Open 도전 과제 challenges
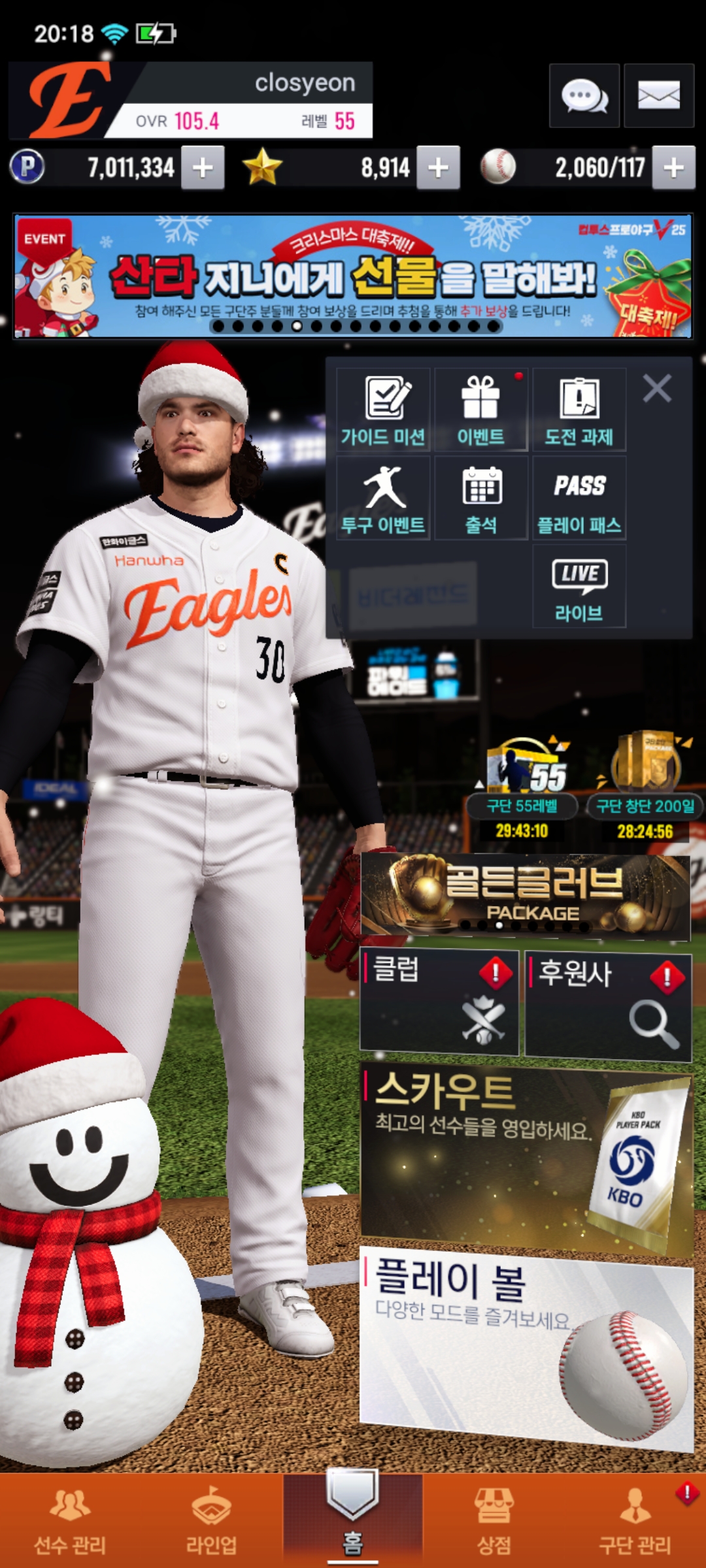 click(x=579, y=410)
